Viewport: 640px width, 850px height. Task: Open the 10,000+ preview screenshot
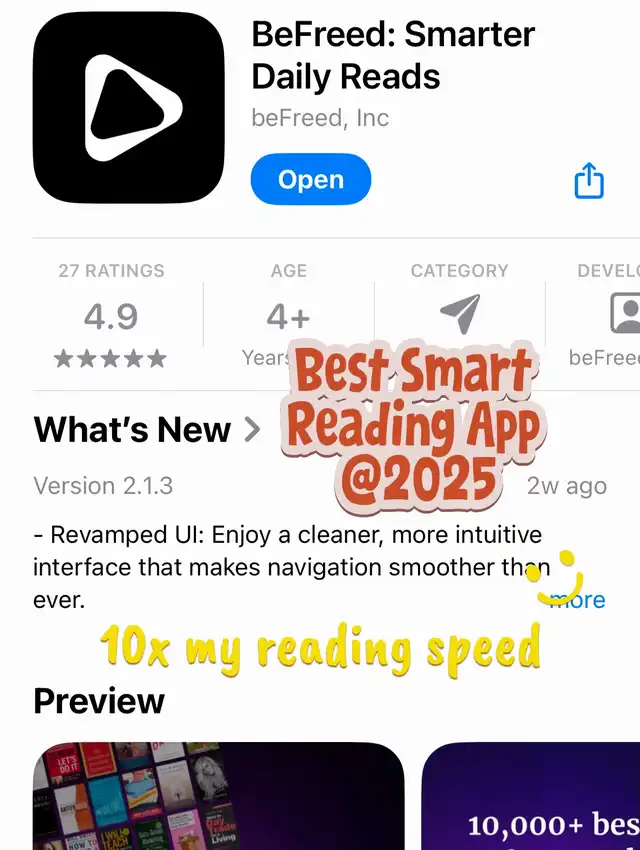click(x=531, y=796)
